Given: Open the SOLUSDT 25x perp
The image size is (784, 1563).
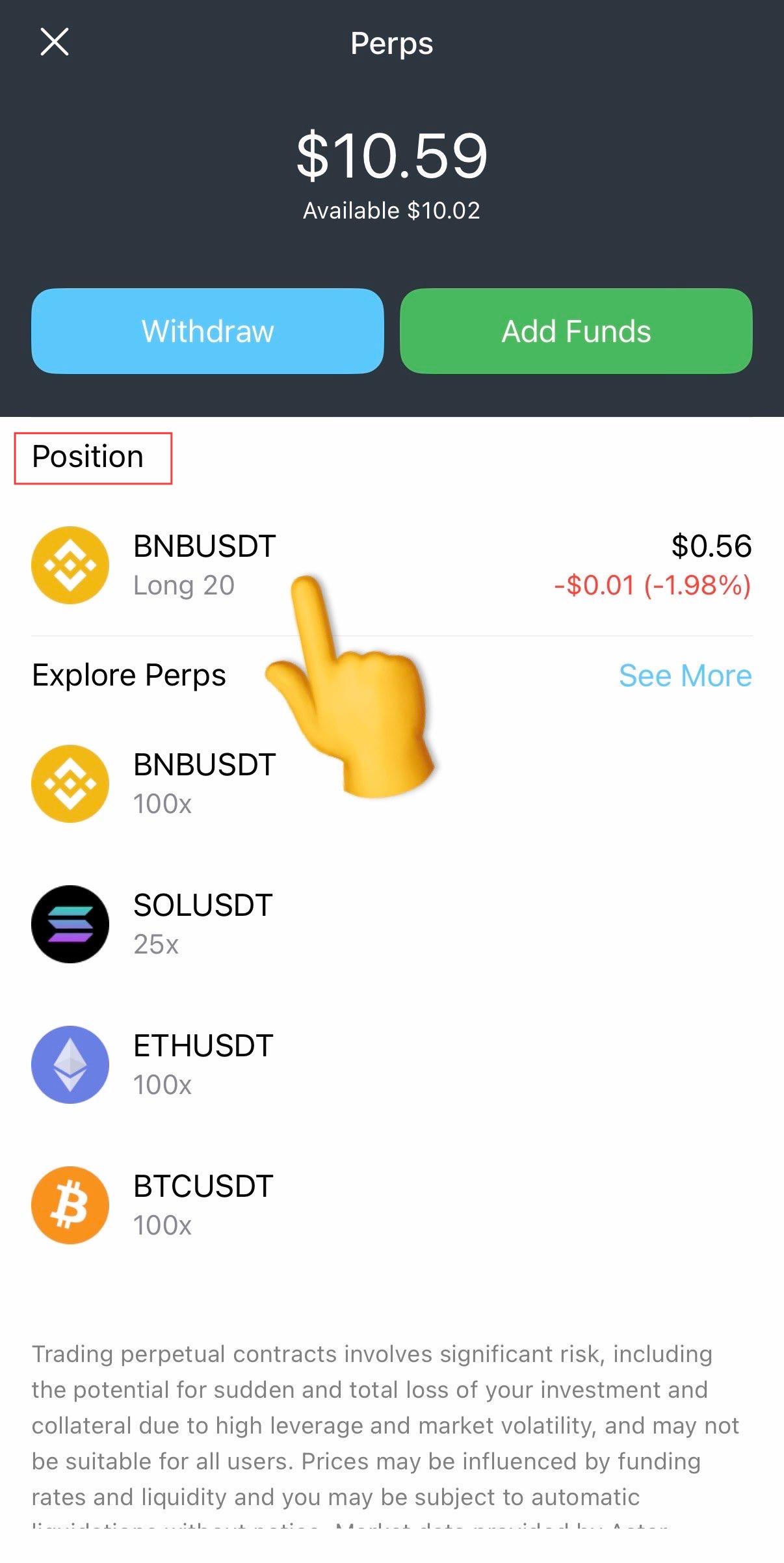Looking at the screenshot, I should click(x=203, y=924).
